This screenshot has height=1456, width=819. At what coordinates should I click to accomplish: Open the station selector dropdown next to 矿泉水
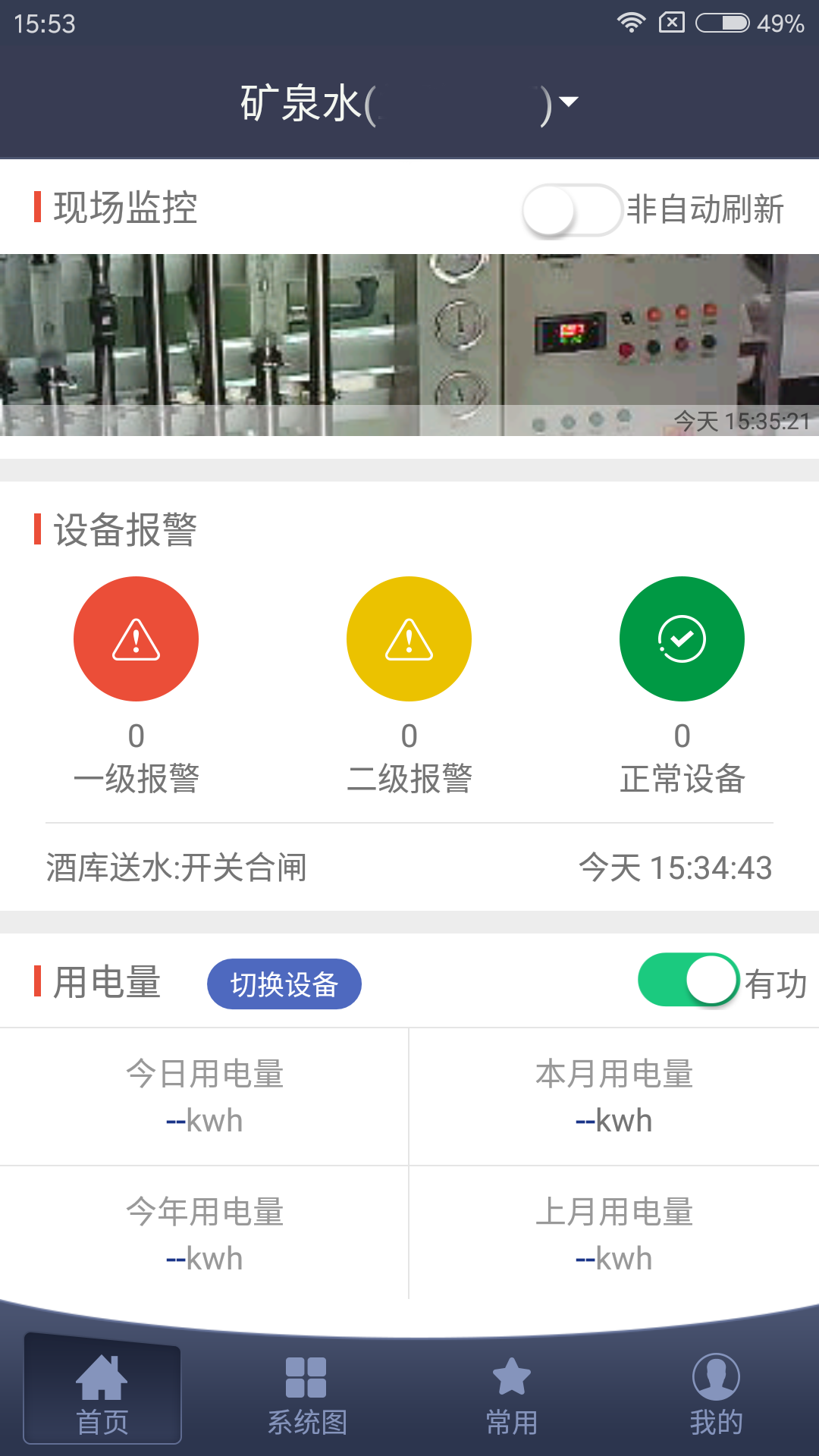click(x=568, y=102)
